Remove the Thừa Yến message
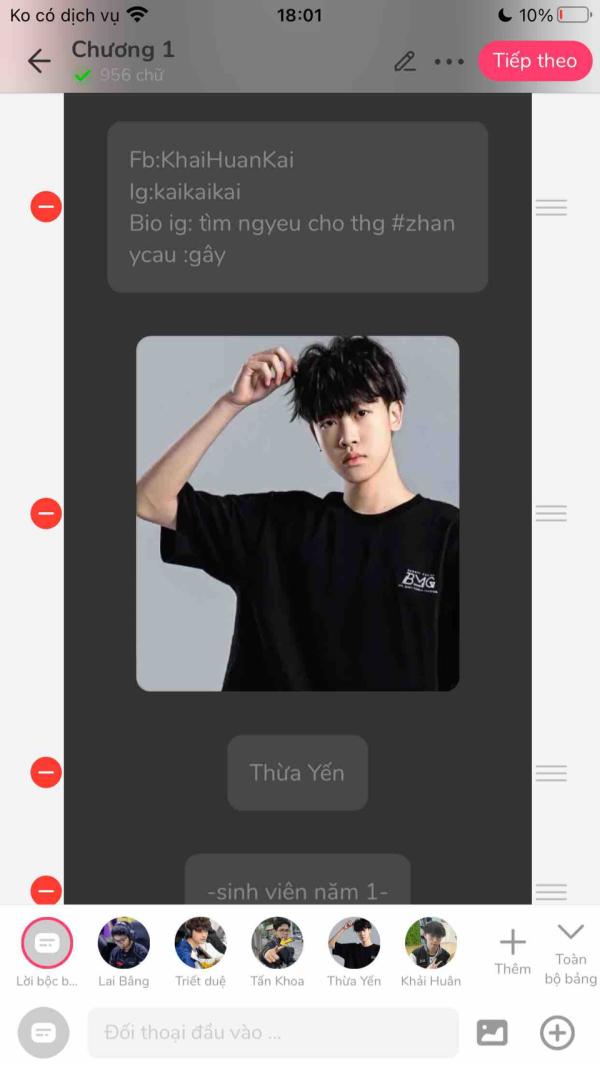Image resolution: width=600 pixels, height=1067 pixels. 46,772
